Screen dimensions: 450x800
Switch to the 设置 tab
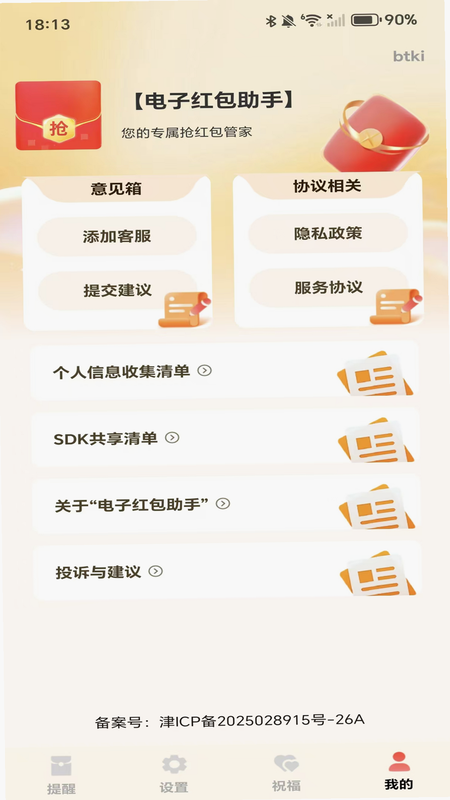[x=174, y=774]
